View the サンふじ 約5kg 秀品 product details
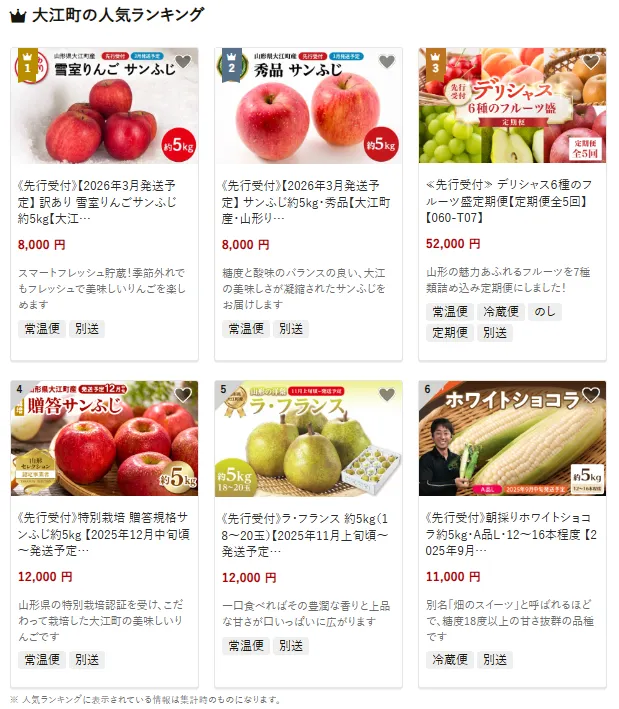The image size is (619, 709). click(308, 200)
